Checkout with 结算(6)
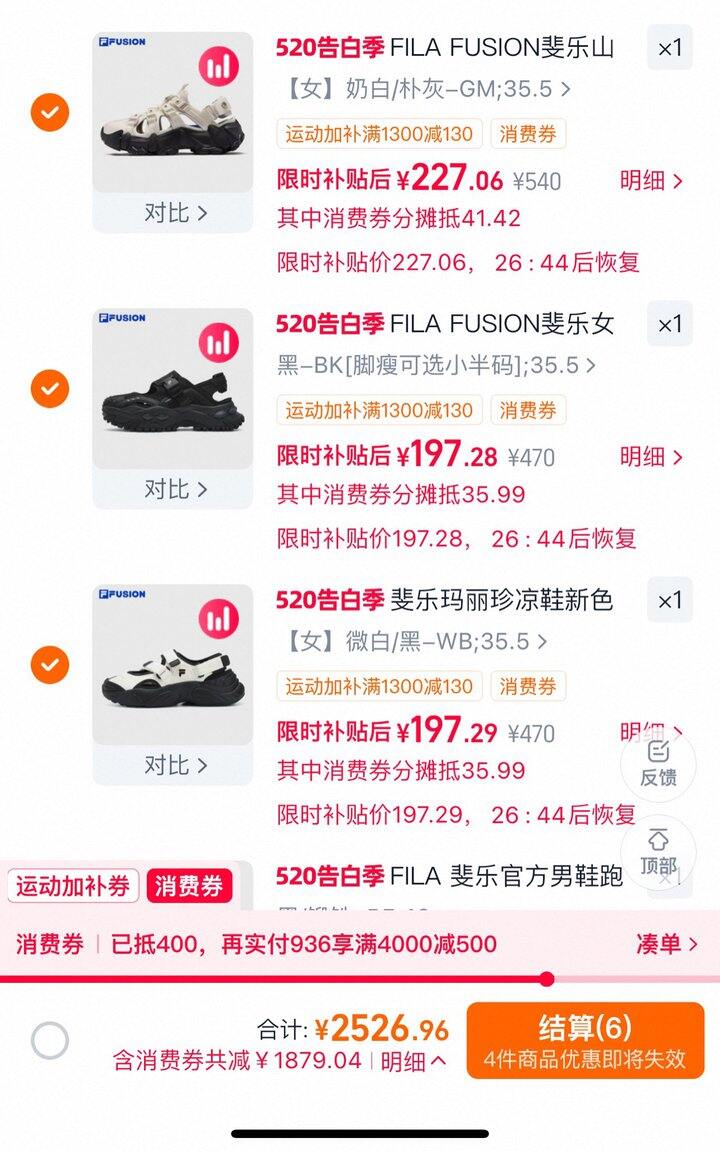The height and width of the screenshot is (1152, 720). point(586,1041)
